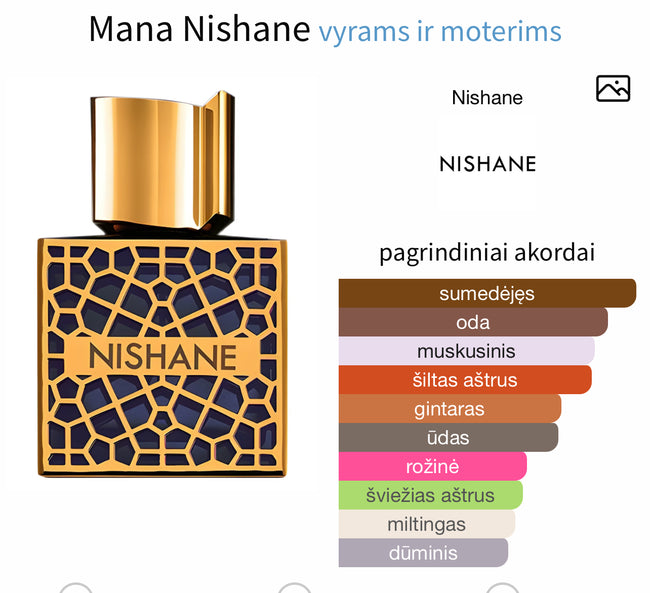Open the photo gallery icon
The height and width of the screenshot is (593, 650).
click(x=612, y=89)
